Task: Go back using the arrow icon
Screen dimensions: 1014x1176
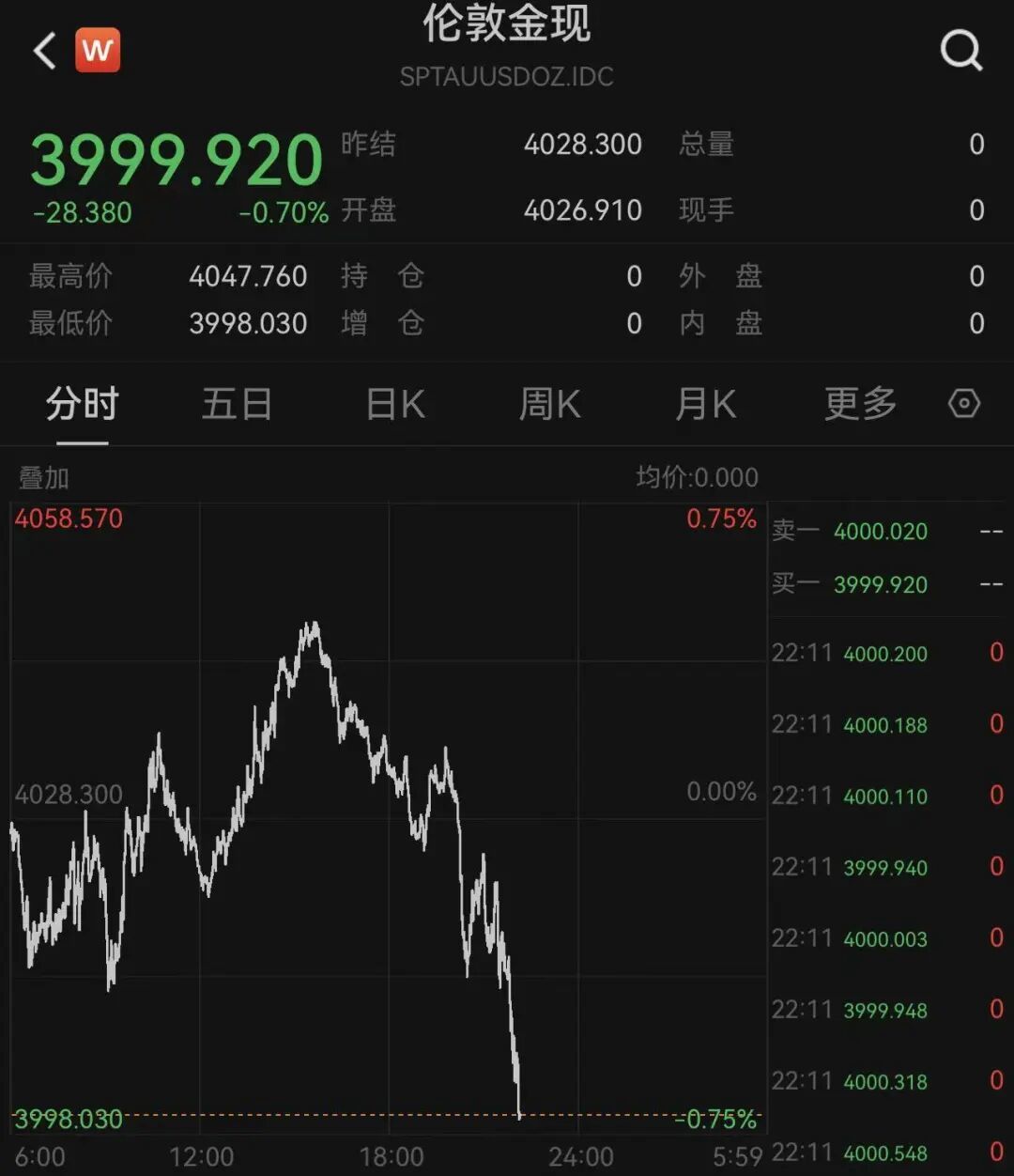Action: 44,51
